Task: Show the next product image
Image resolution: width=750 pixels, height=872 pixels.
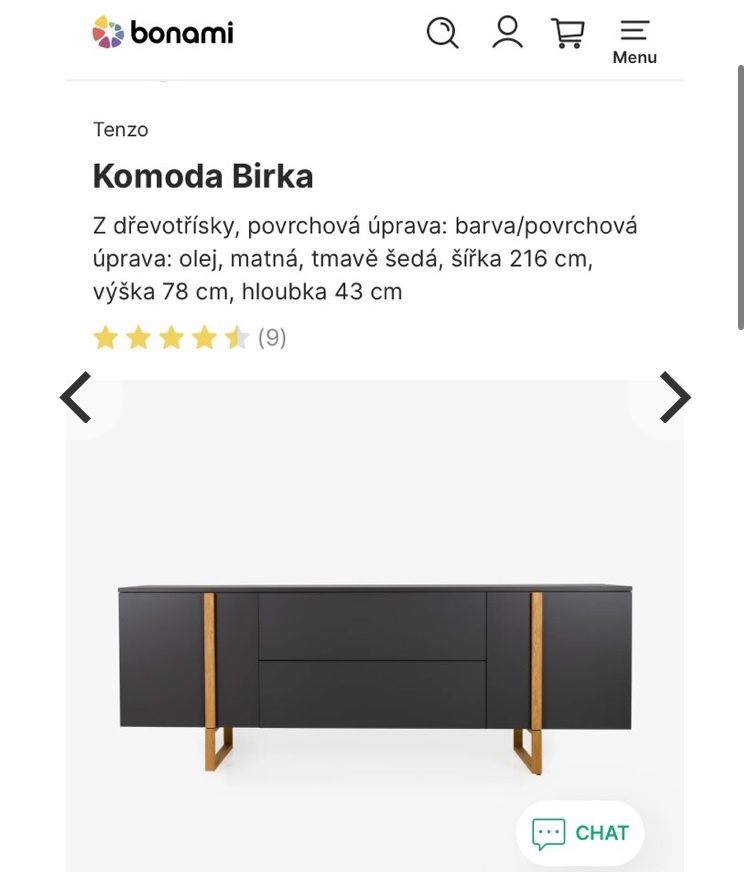Action: coord(674,398)
